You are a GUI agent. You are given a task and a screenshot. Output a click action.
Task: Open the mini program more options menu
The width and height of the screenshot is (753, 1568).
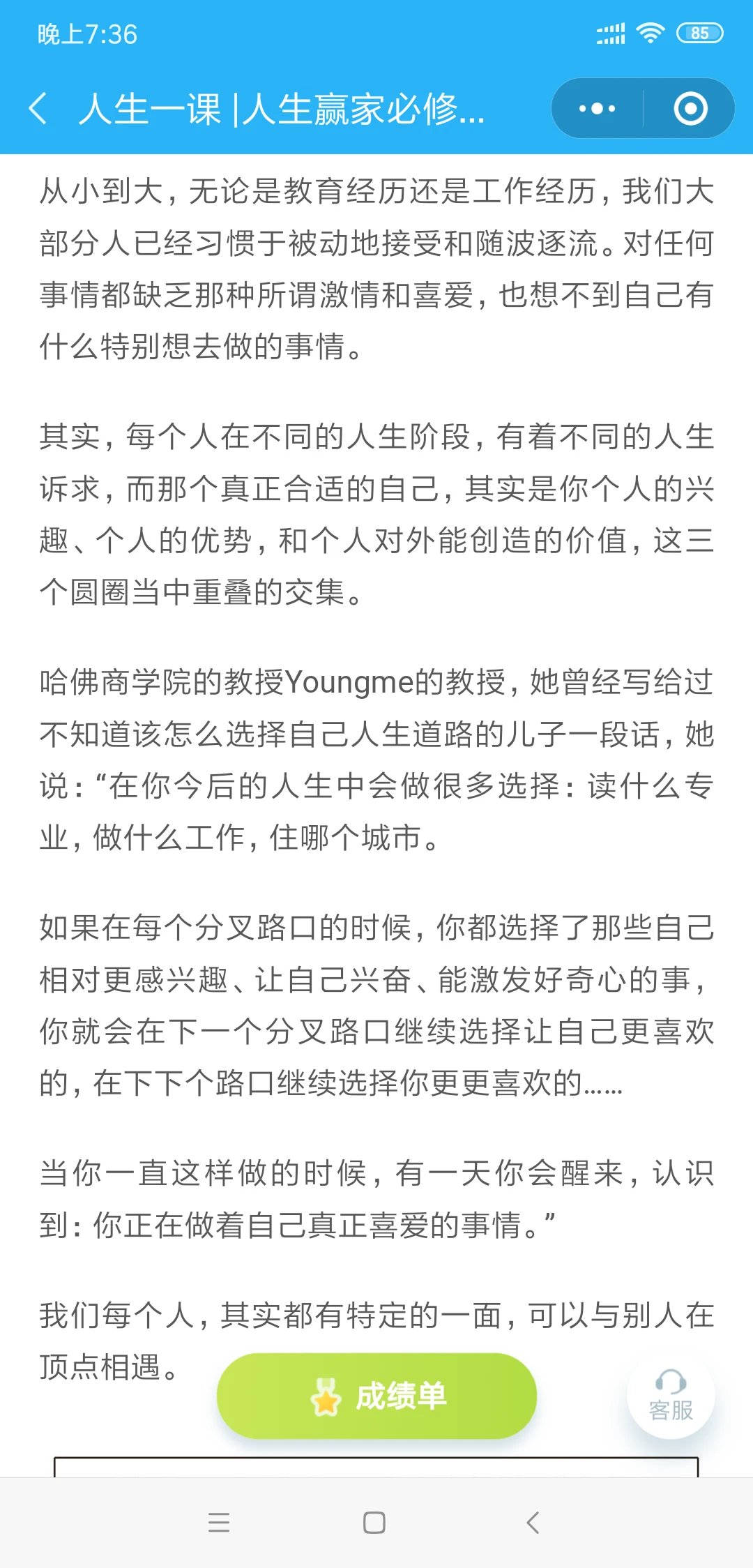pos(597,109)
